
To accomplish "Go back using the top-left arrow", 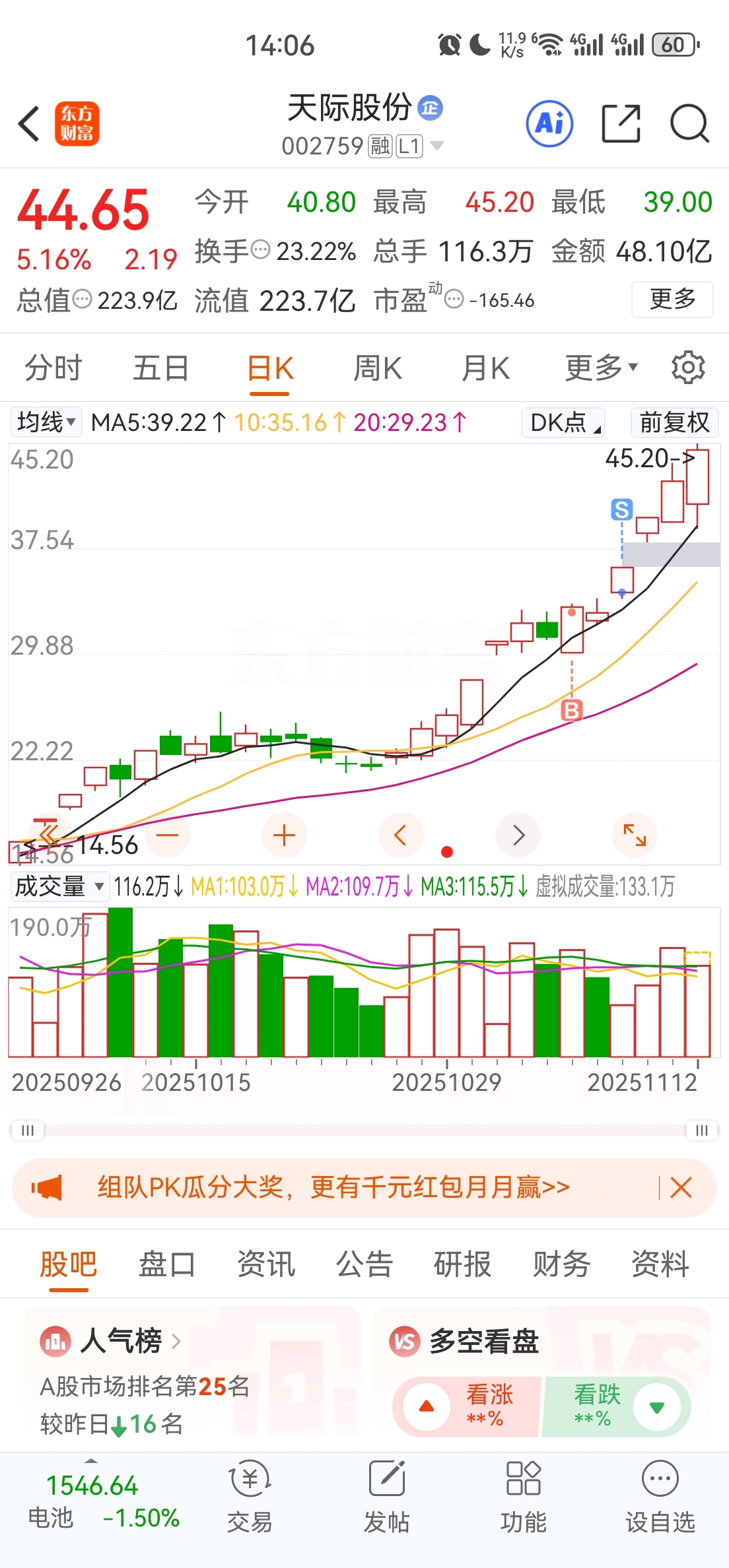I will click(29, 123).
